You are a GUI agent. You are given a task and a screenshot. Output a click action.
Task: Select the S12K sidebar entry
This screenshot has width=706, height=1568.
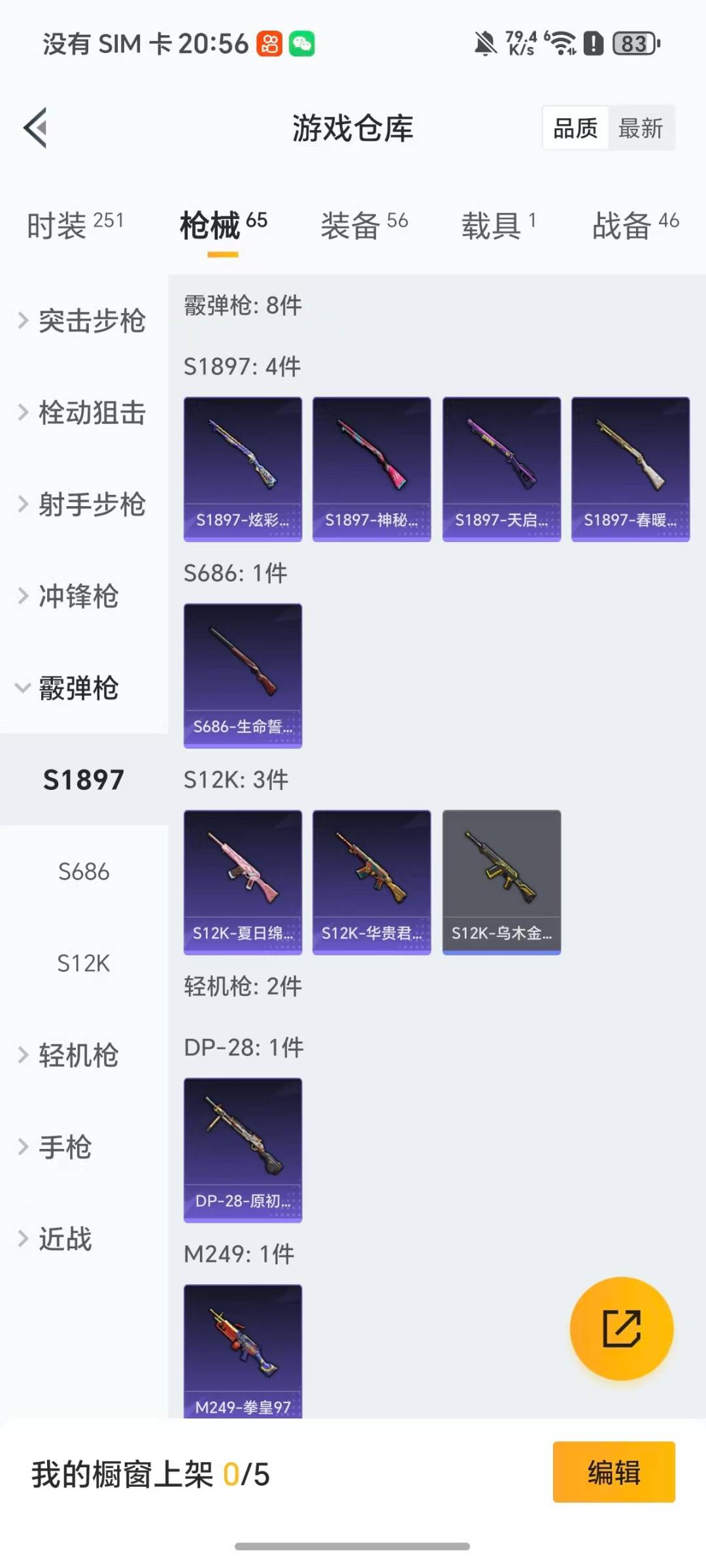coord(84,963)
